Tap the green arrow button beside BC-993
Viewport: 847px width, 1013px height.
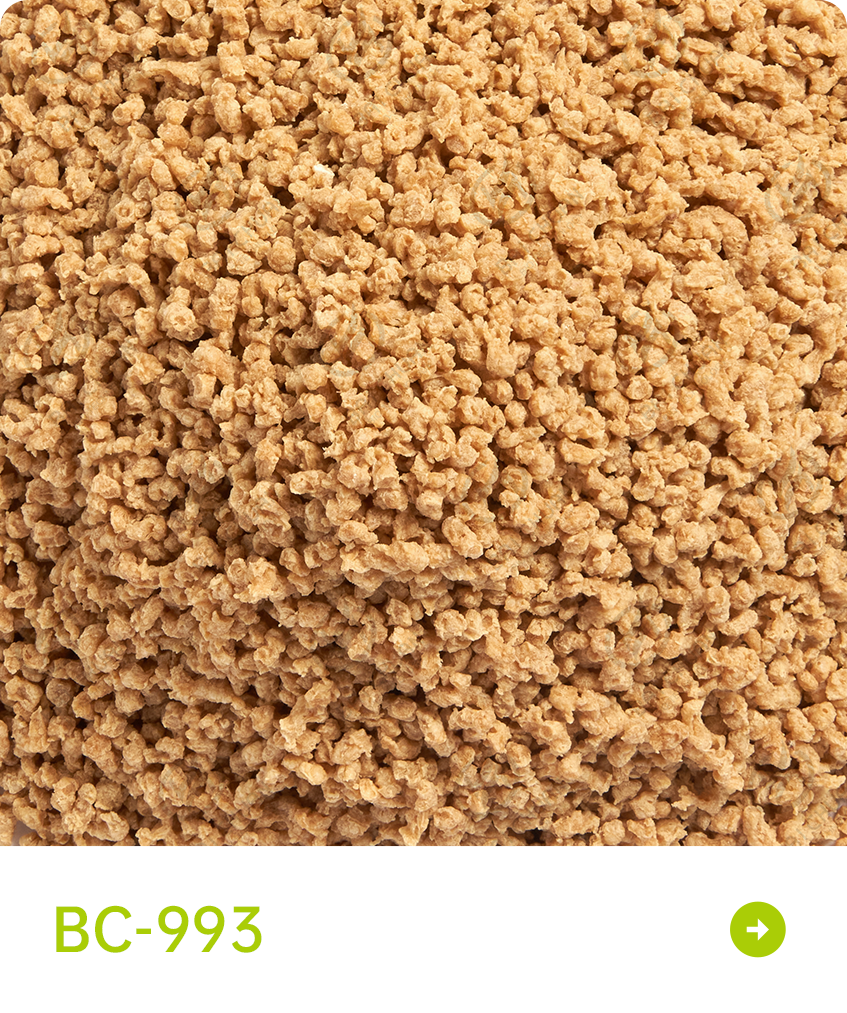(757, 929)
